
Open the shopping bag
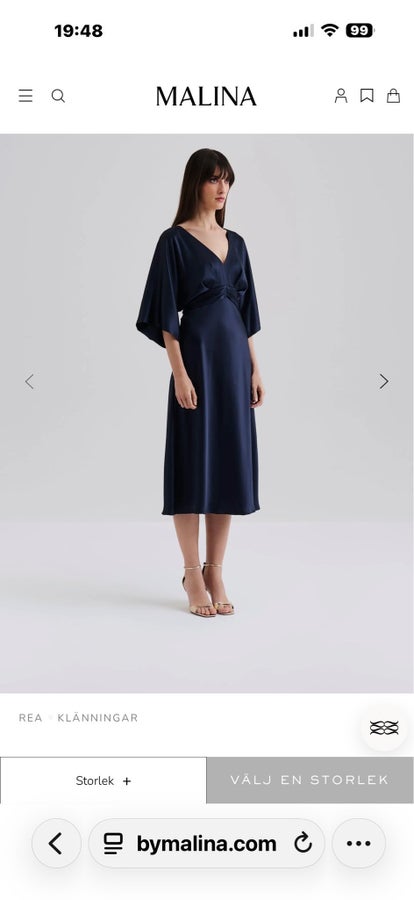pyautogui.click(x=393, y=96)
